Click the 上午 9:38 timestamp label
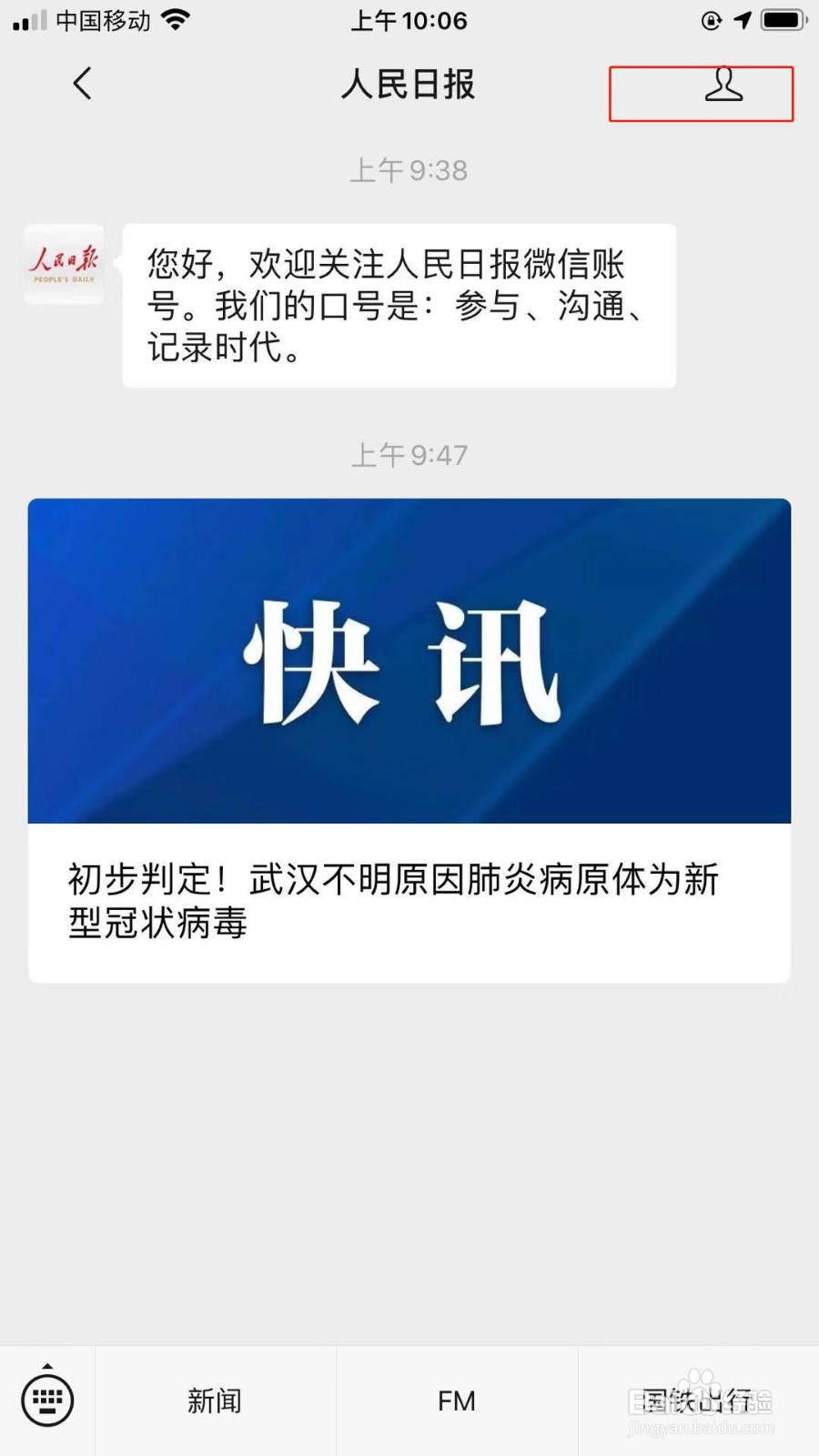819x1456 pixels. click(409, 169)
